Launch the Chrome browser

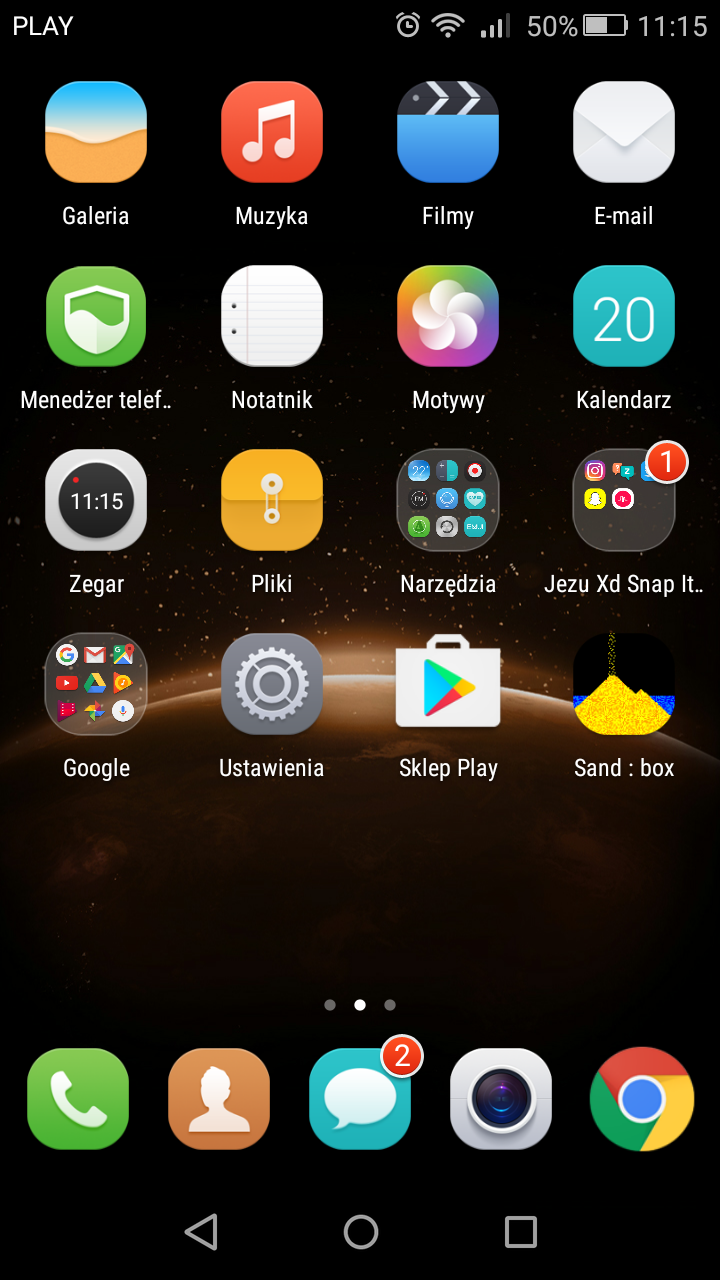click(x=642, y=1098)
